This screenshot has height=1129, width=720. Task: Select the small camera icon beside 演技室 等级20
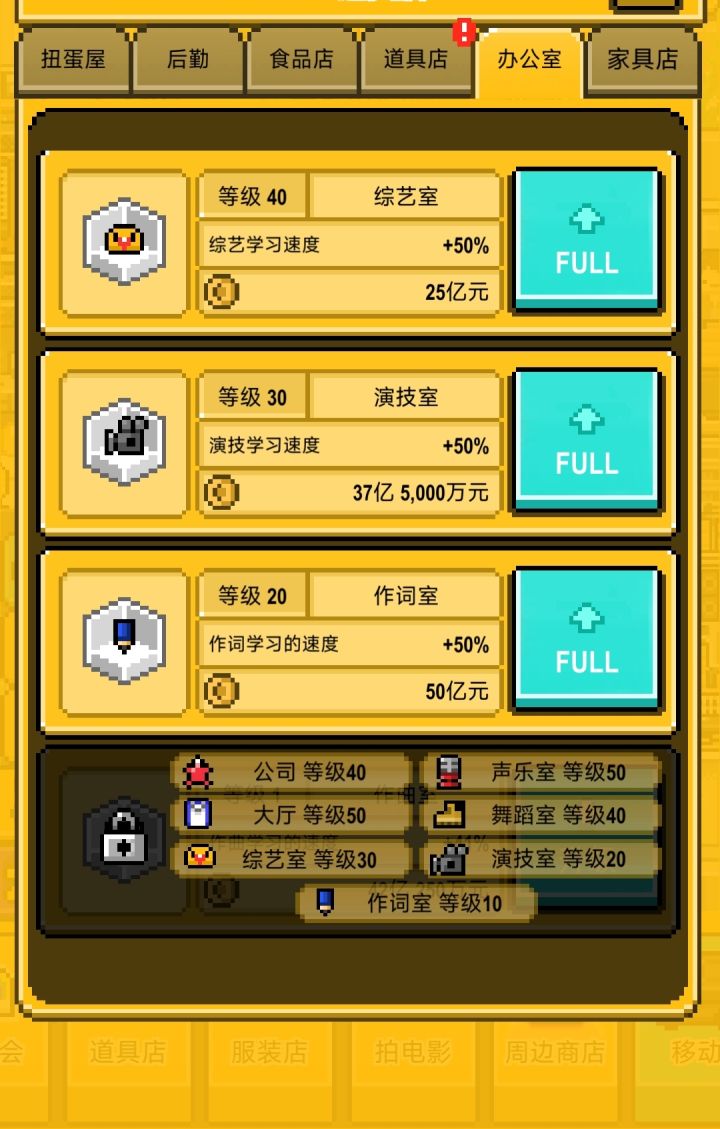(450, 858)
